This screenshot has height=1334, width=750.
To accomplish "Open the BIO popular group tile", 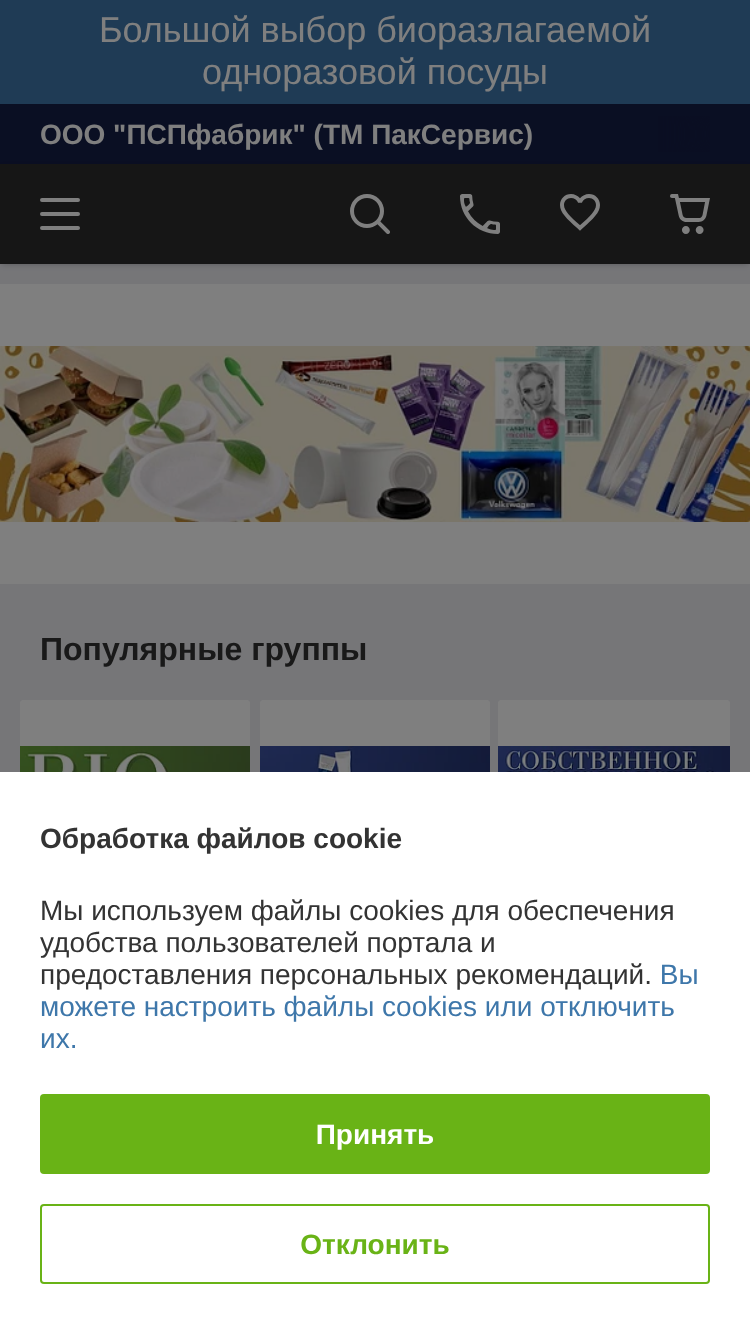I will pyautogui.click(x=135, y=736).
